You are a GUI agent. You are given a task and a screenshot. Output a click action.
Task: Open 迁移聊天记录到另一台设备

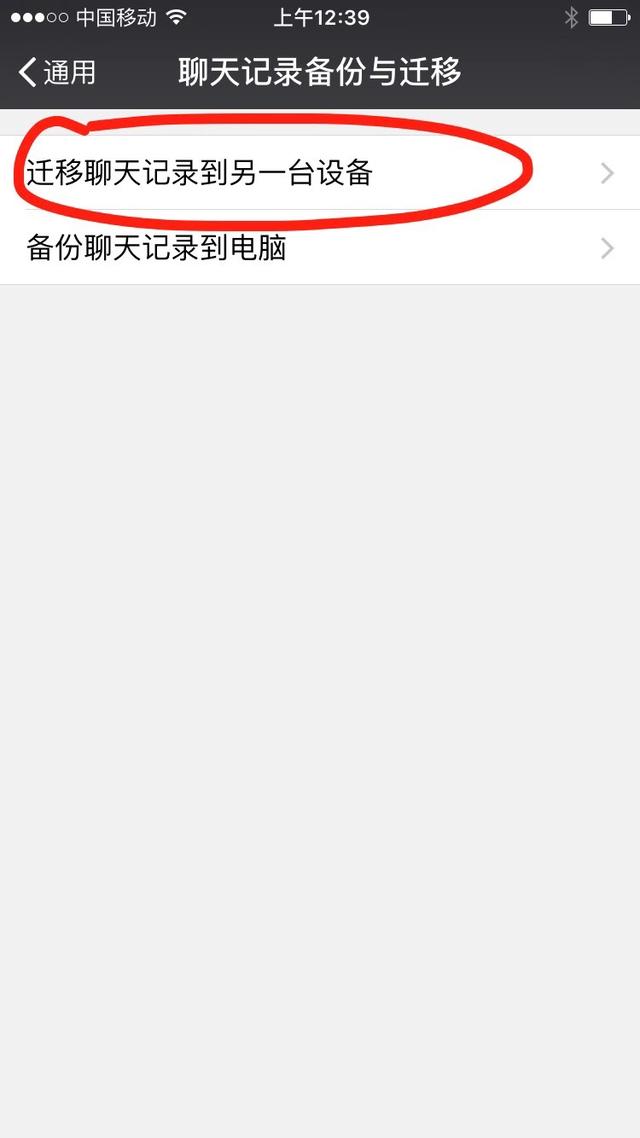point(320,173)
